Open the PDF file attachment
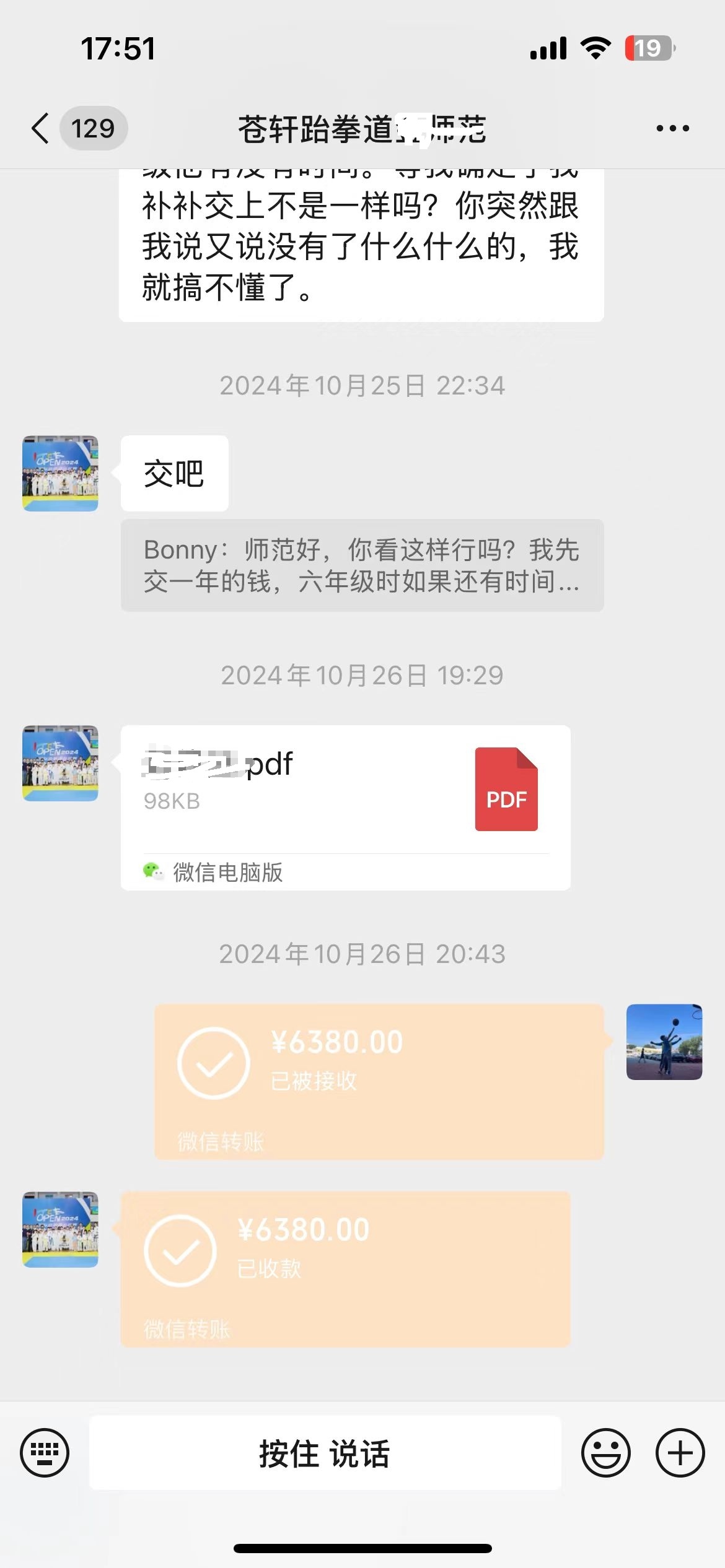725x1568 pixels. [345, 807]
